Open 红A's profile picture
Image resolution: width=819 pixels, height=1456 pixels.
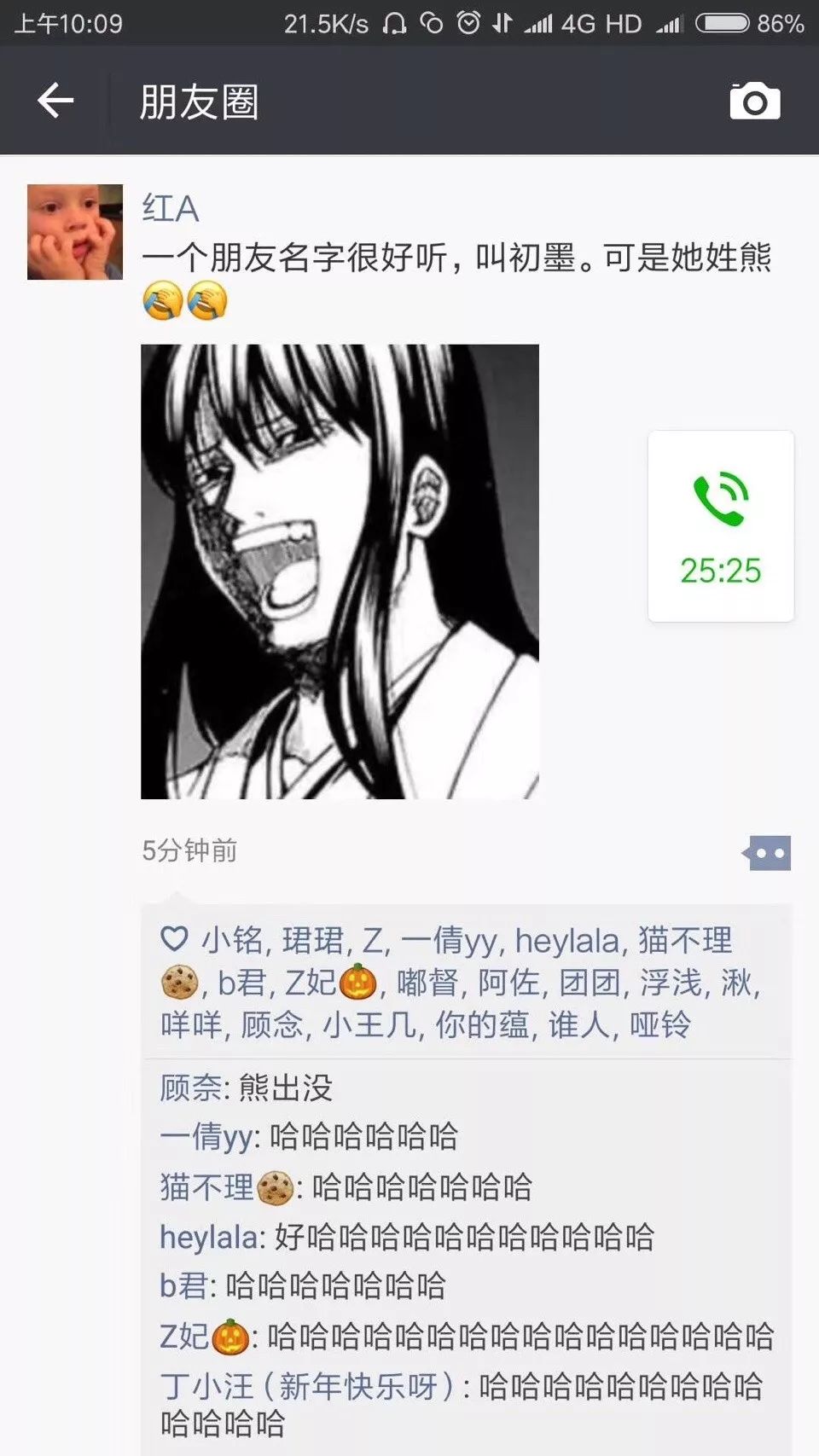coord(75,232)
